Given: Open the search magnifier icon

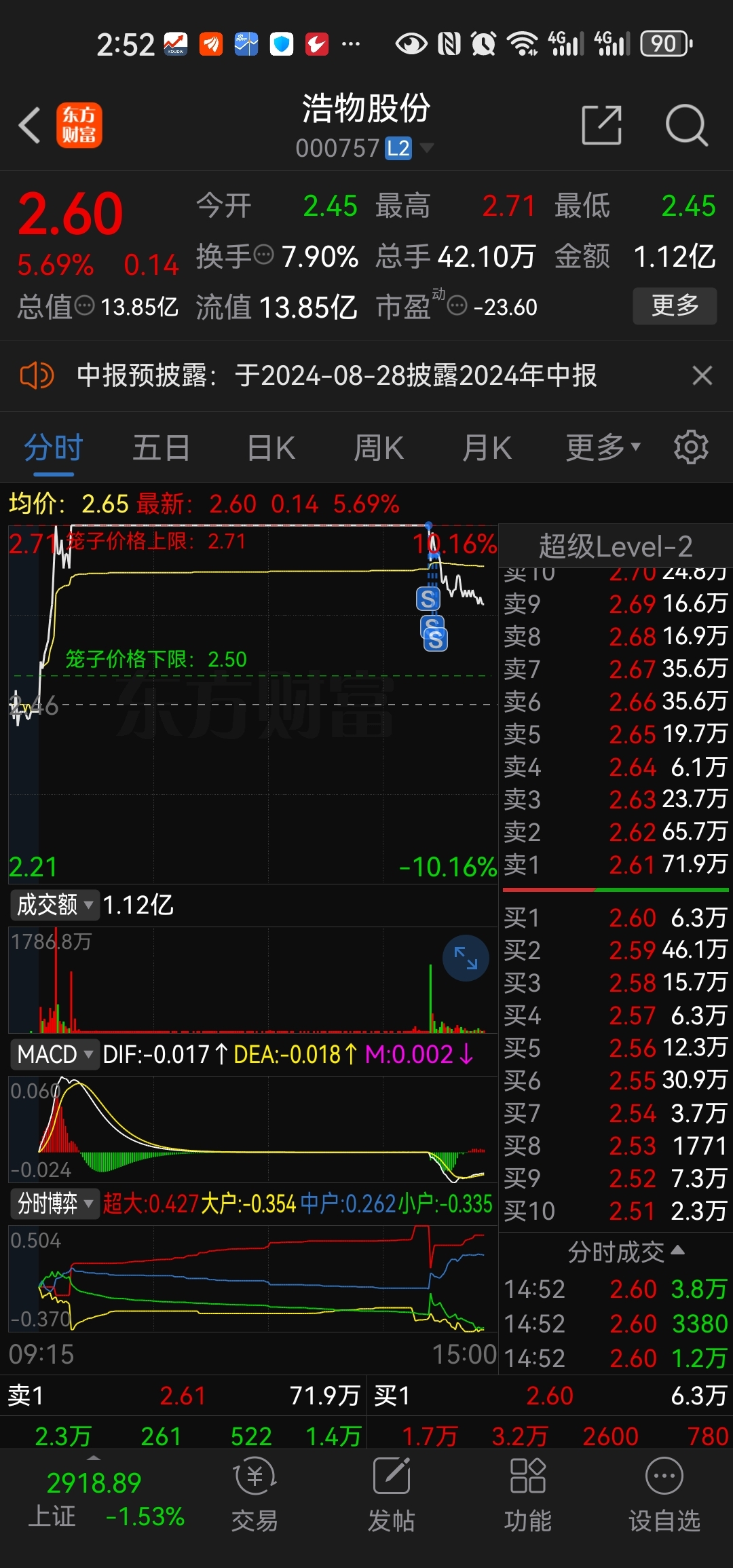Looking at the screenshot, I should tap(686, 126).
